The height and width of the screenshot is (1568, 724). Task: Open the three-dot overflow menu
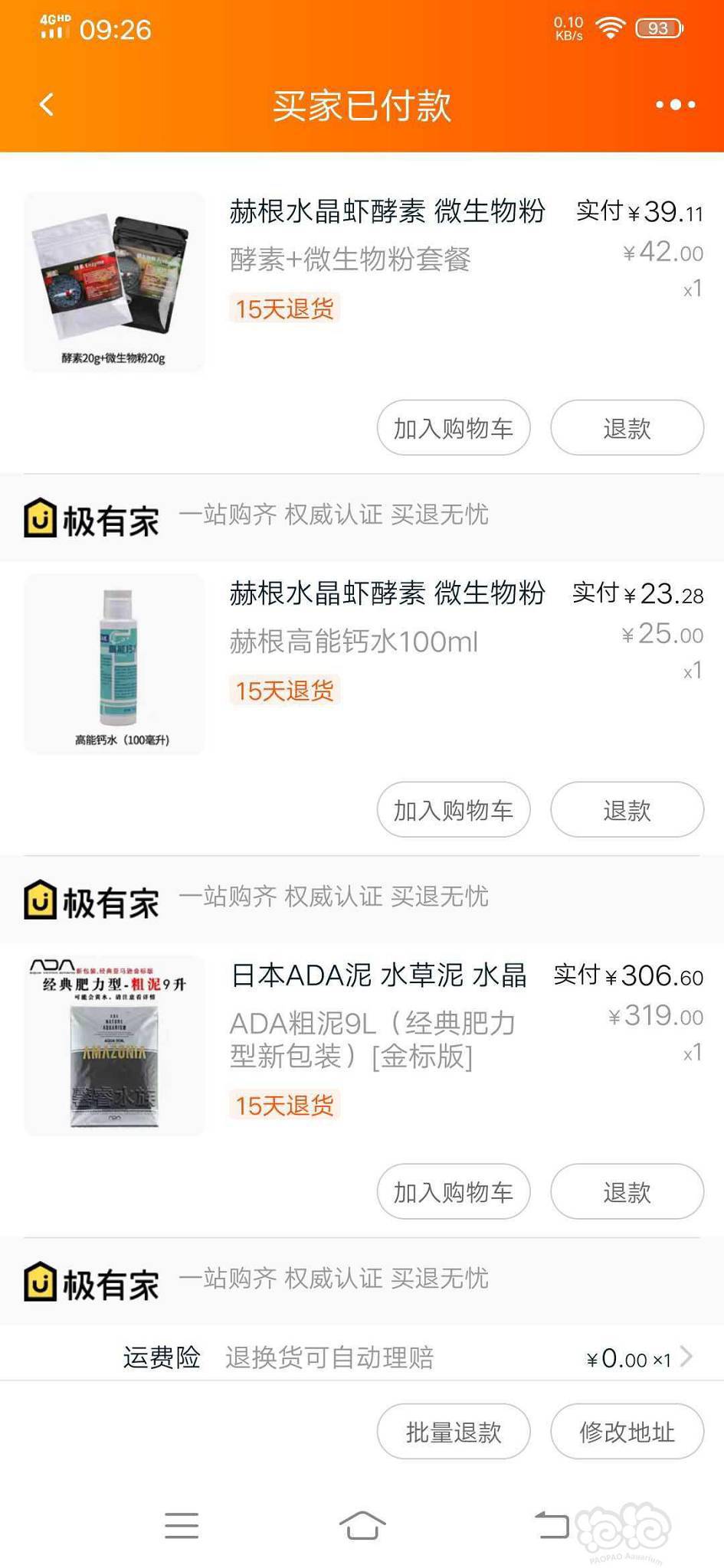tap(675, 105)
